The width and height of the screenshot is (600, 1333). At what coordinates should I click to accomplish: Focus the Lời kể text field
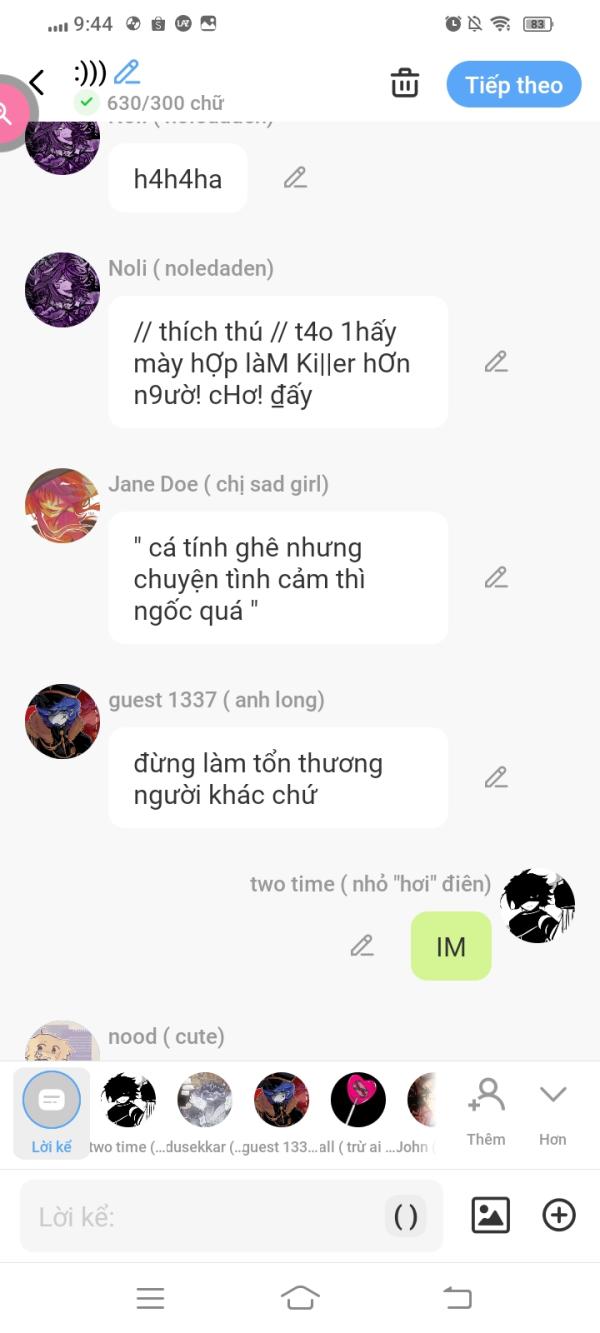click(x=200, y=1217)
